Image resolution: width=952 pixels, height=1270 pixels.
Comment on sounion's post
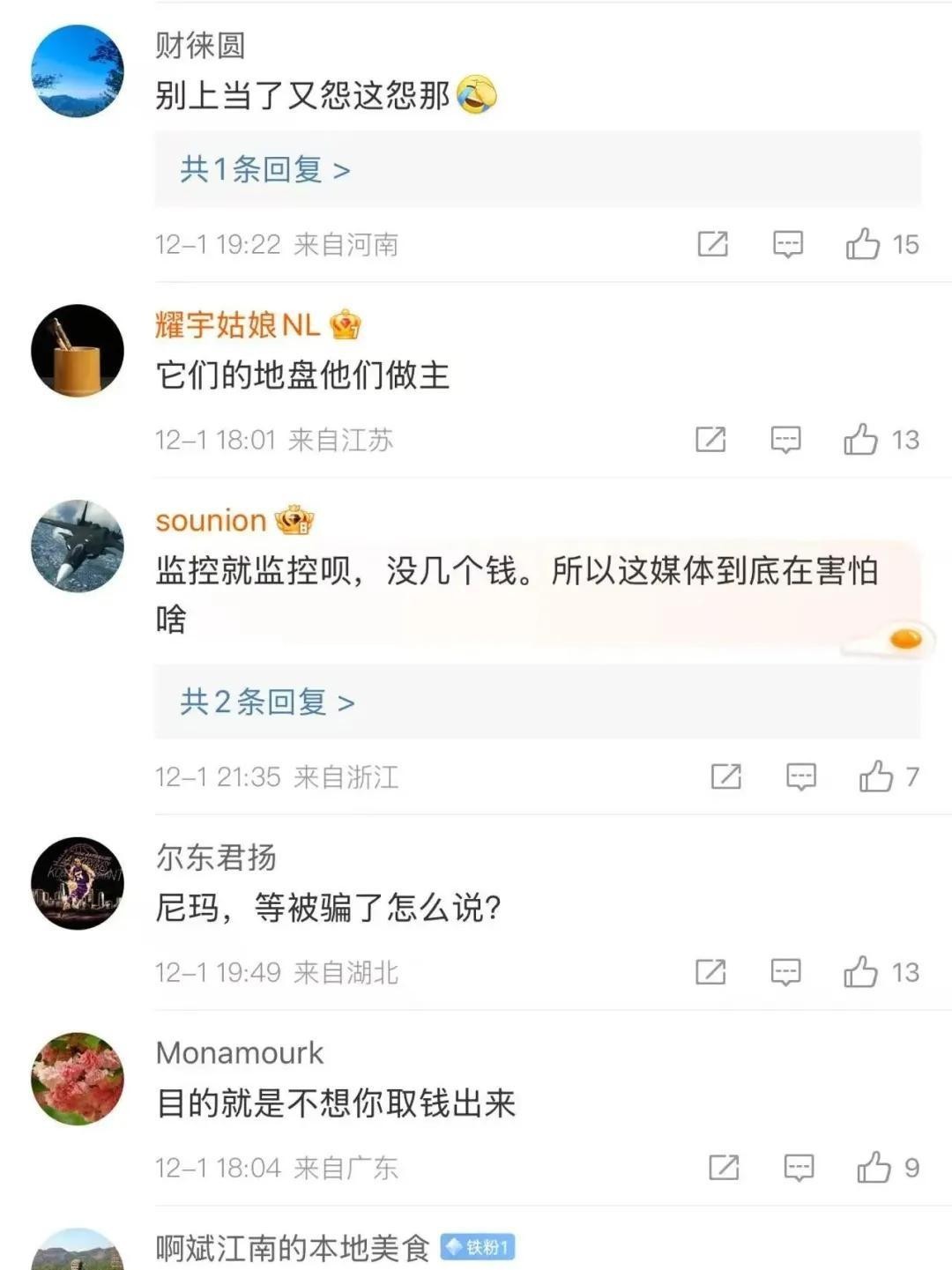(x=800, y=776)
